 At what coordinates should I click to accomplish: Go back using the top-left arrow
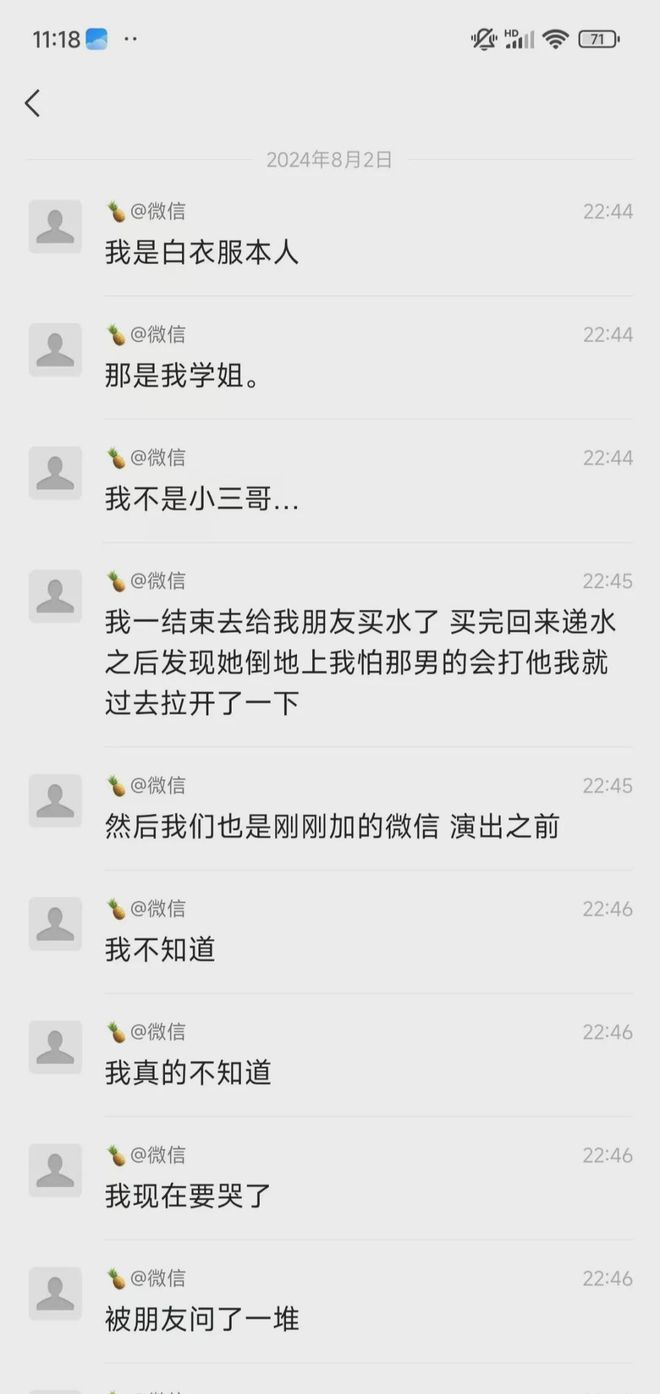(33, 103)
